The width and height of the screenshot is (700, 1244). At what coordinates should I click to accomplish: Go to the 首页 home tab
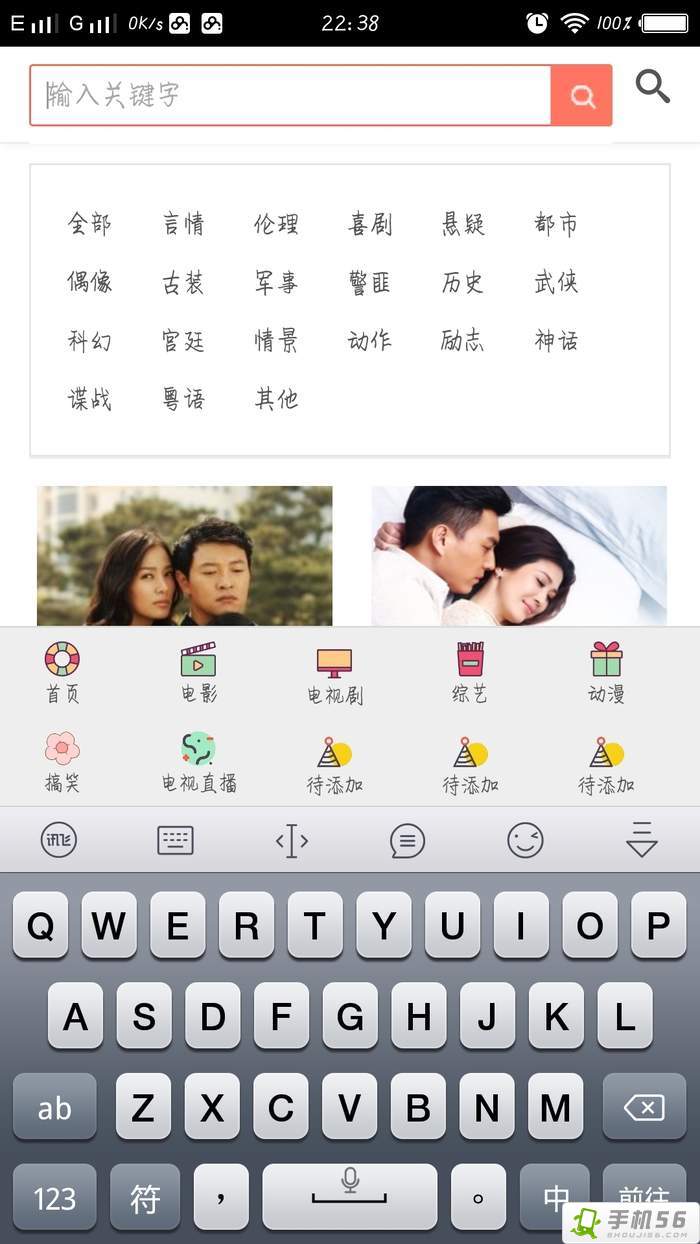62,673
